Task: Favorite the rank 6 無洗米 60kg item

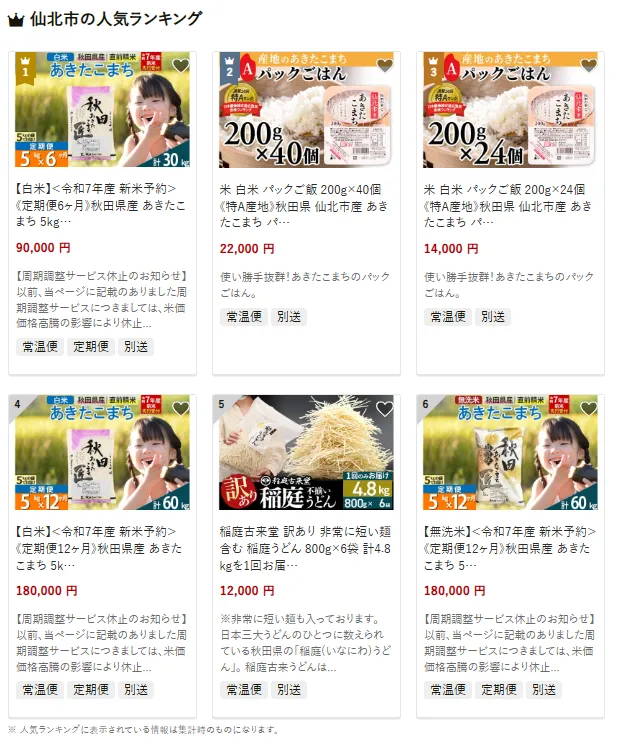Action: click(588, 408)
